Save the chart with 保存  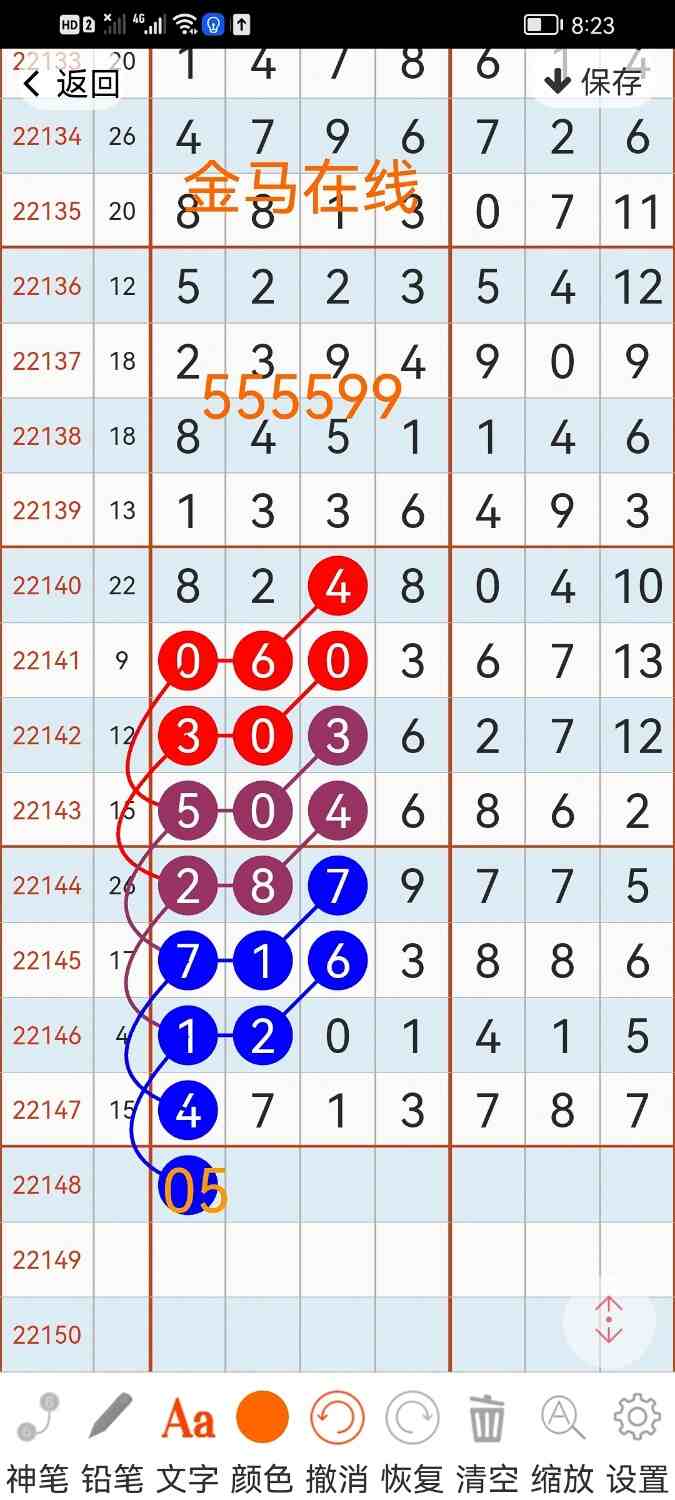tap(594, 81)
